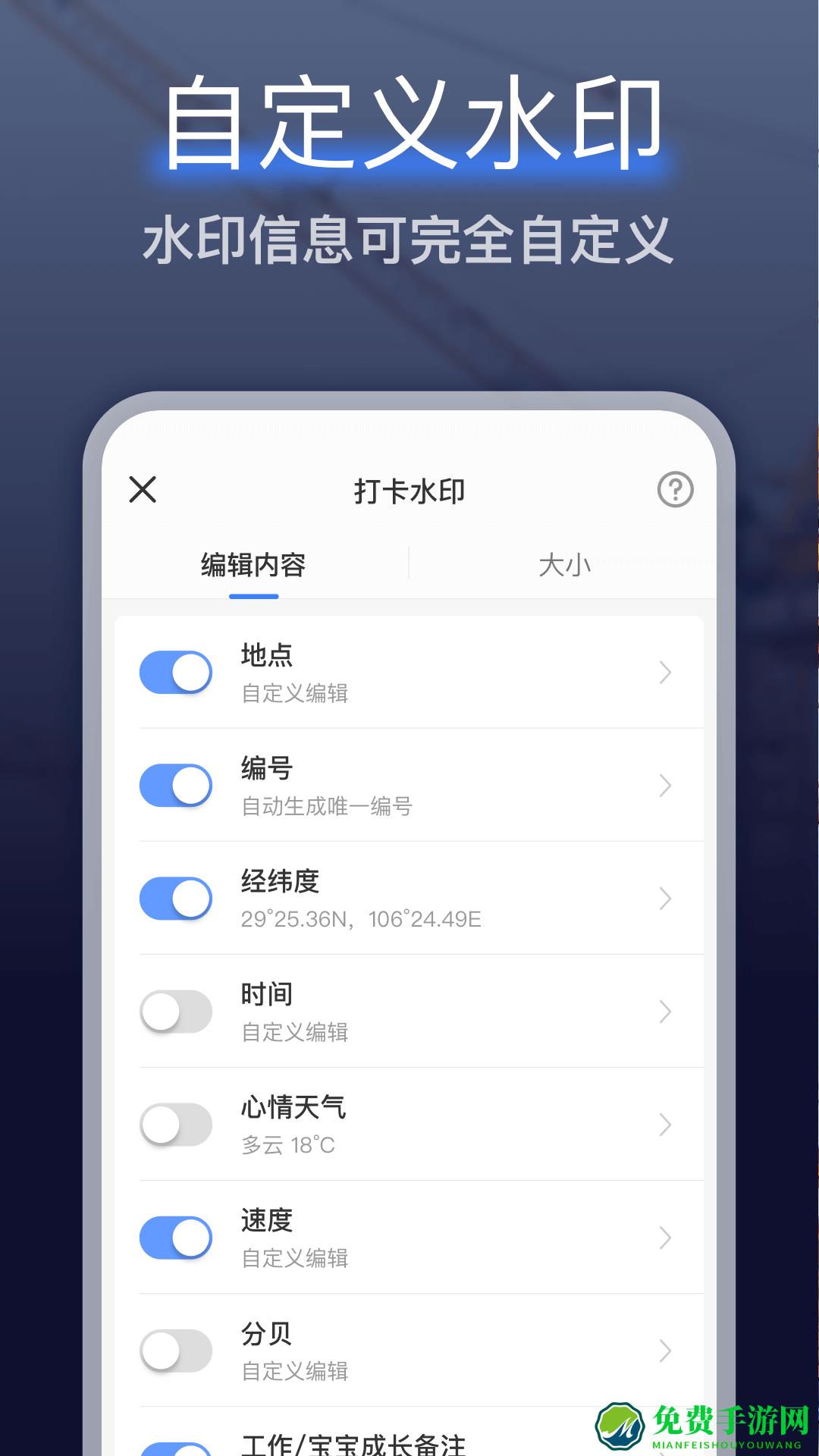
Task: Expand the 经纬度 row chevron
Action: click(666, 898)
